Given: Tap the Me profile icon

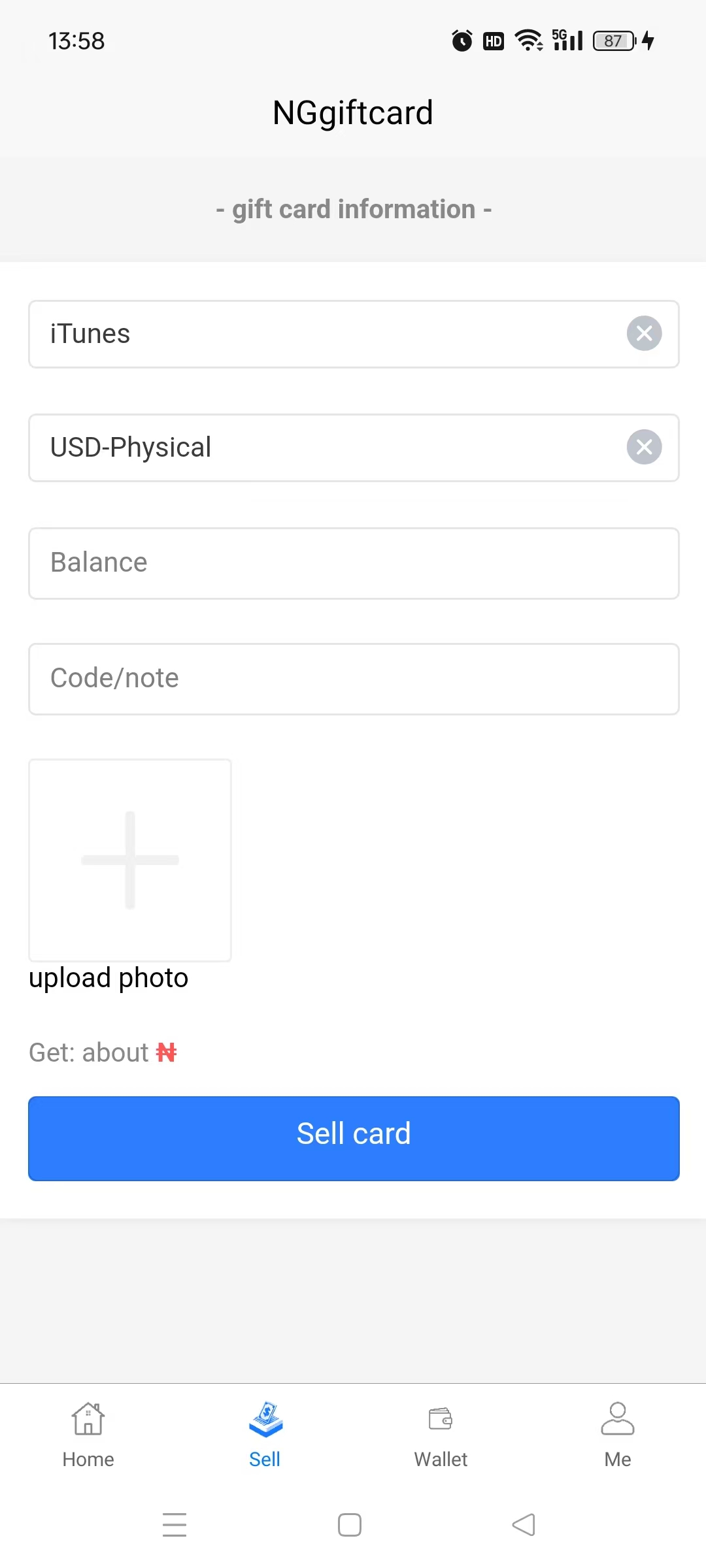Looking at the screenshot, I should 617,1420.
